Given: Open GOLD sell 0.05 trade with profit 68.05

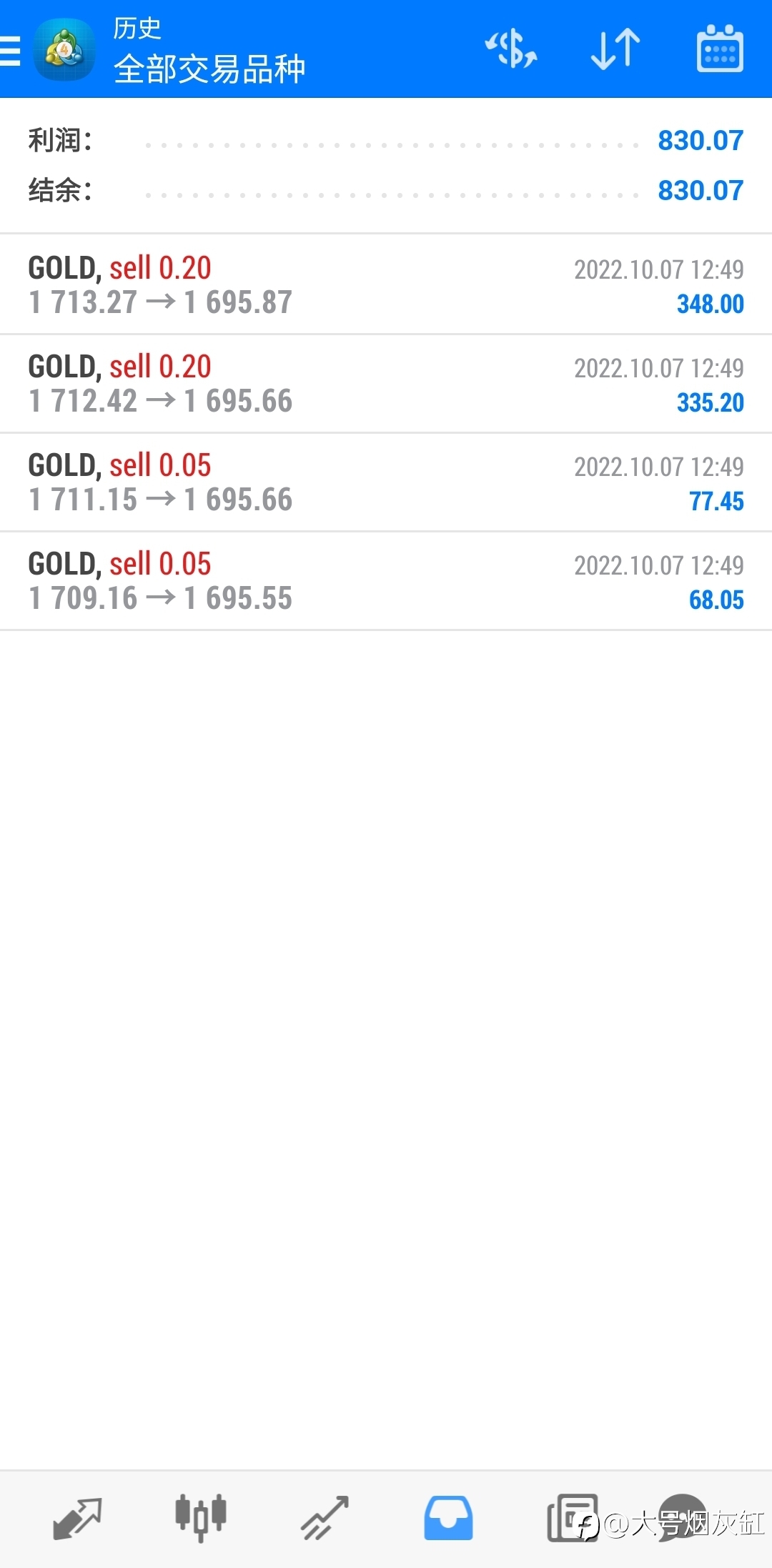Looking at the screenshot, I should tap(386, 580).
